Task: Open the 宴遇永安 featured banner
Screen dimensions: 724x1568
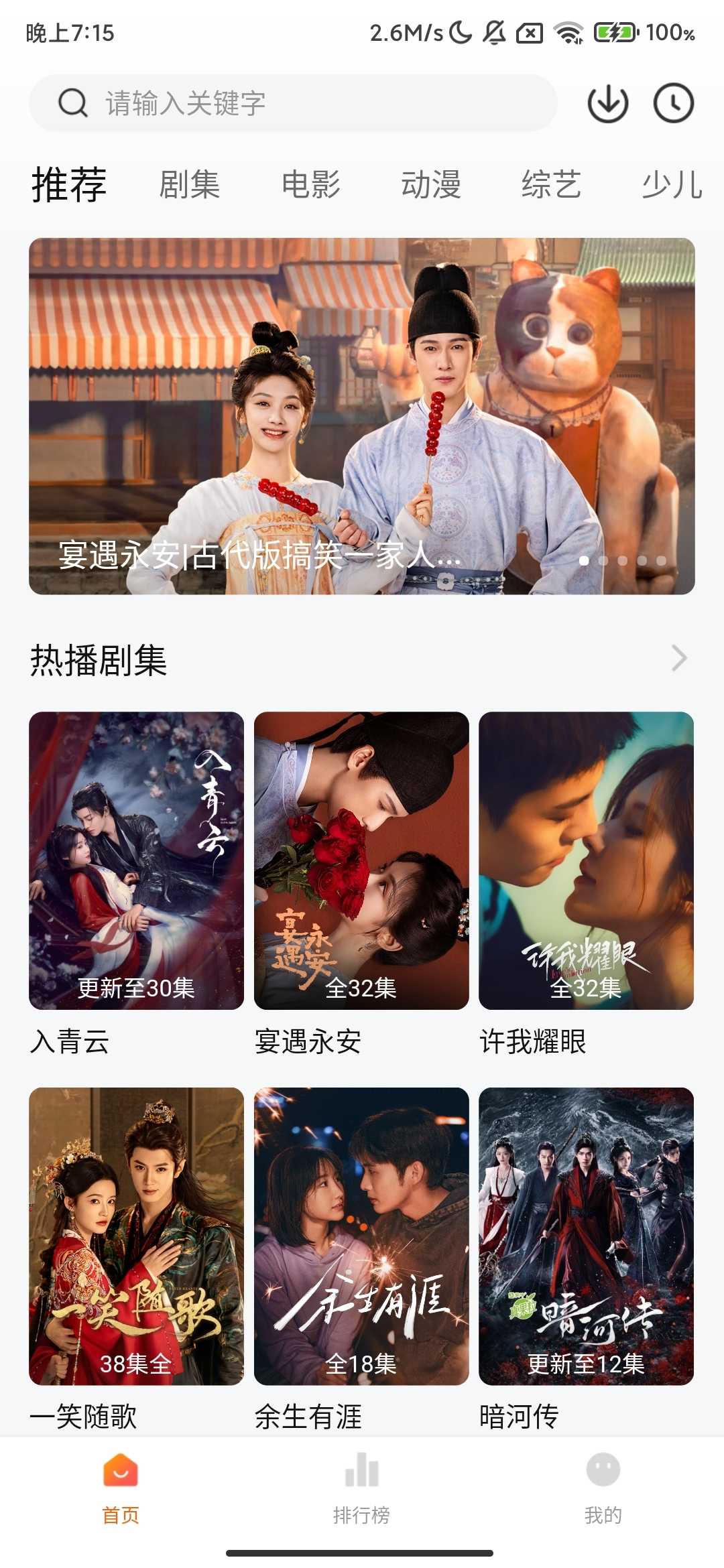Action: click(362, 415)
